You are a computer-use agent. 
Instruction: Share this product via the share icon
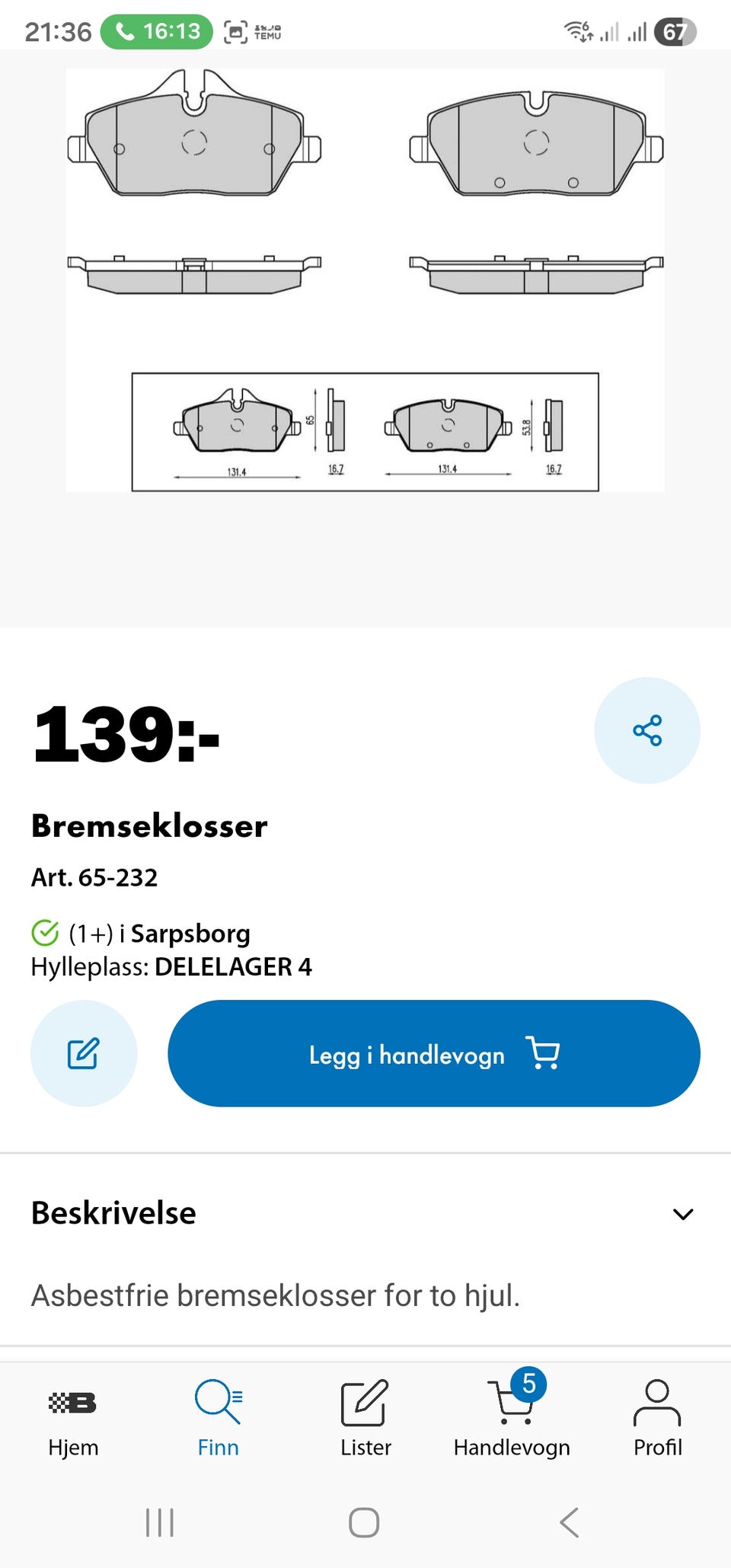646,730
